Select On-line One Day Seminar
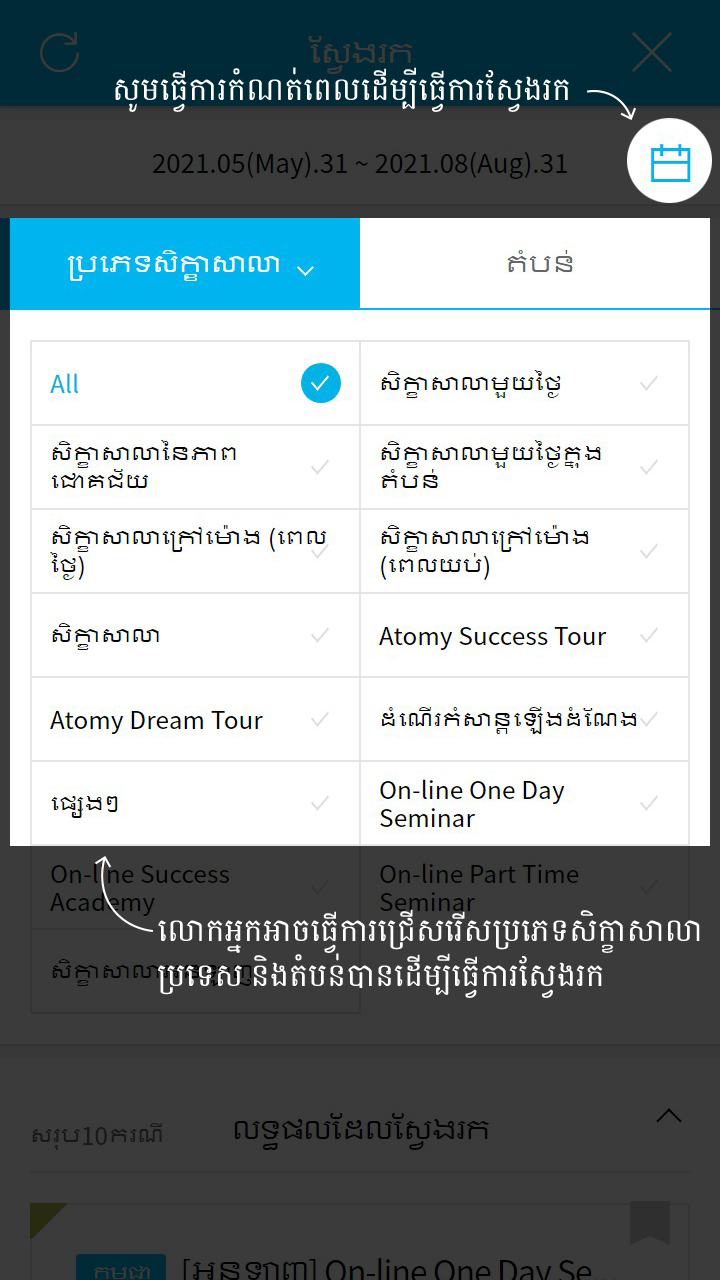This screenshot has width=720, height=1280. pyautogui.click(x=524, y=803)
